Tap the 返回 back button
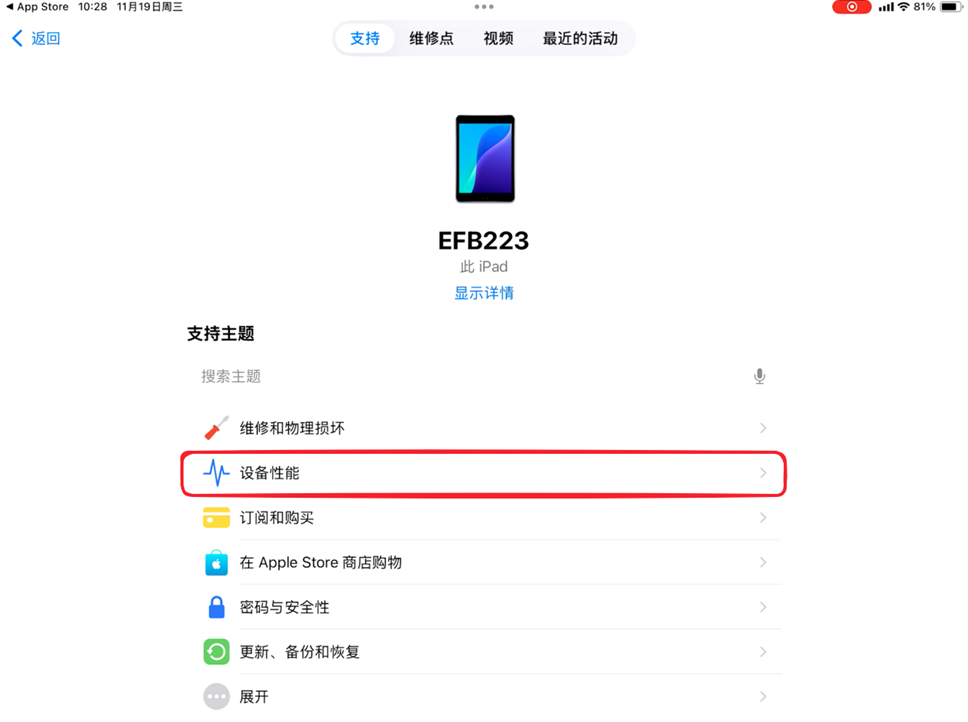Image resolution: width=968 pixels, height=722 pixels. coord(36,38)
